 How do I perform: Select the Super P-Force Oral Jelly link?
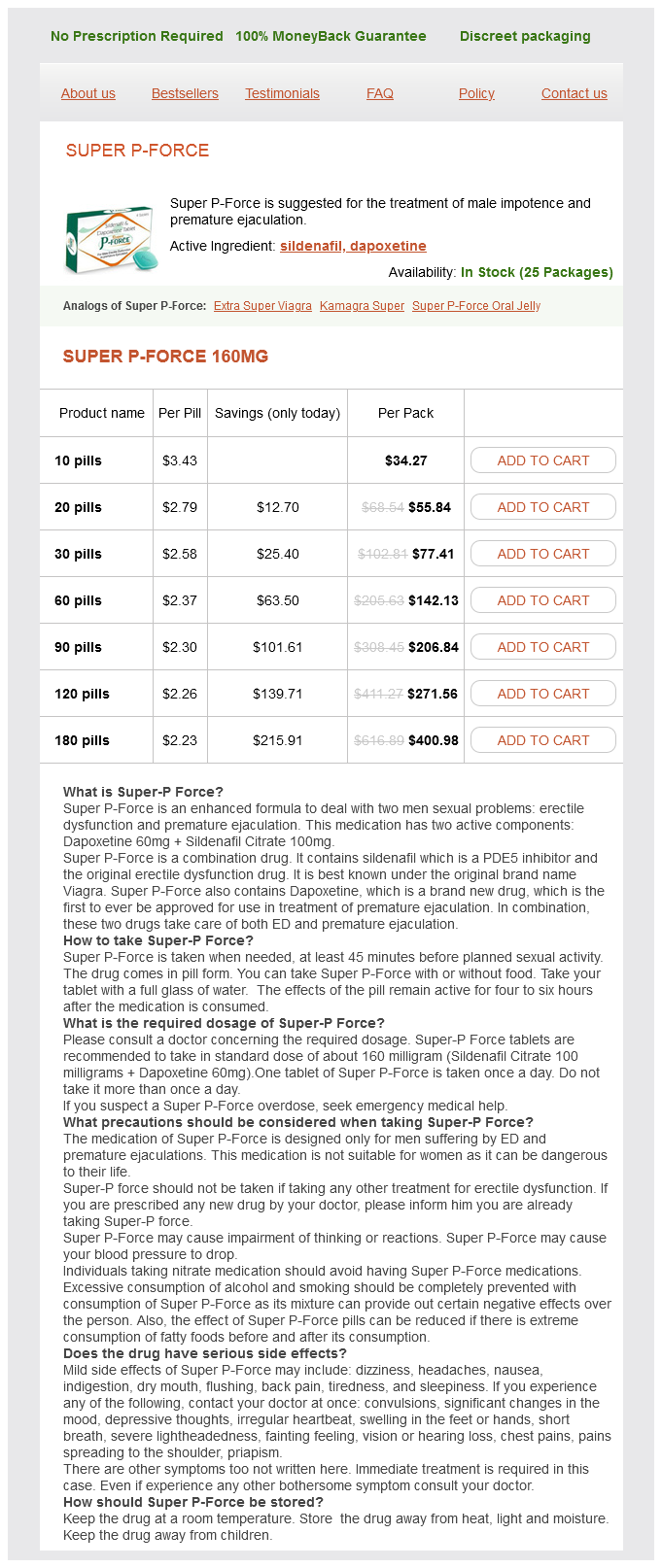476,306
